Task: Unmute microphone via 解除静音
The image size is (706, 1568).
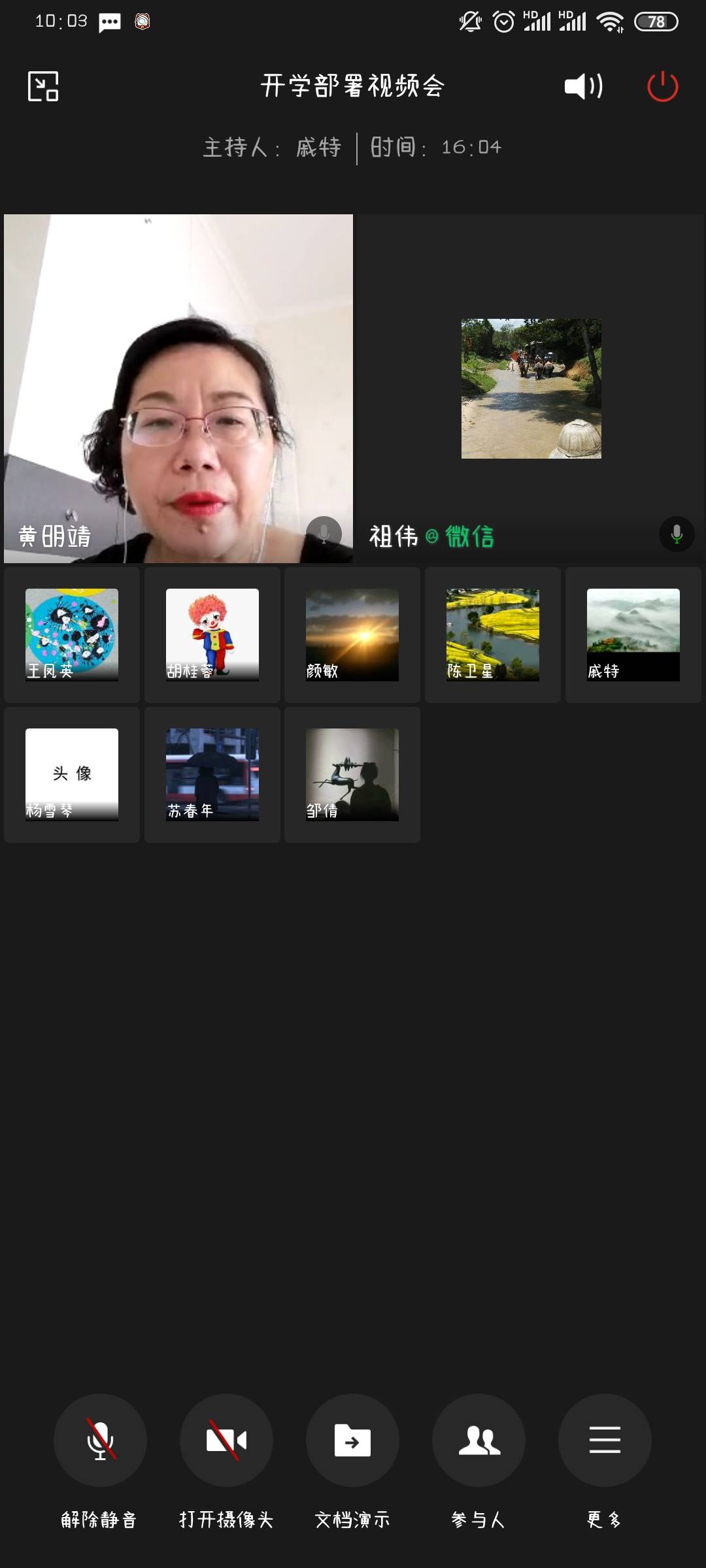Action: [100, 1441]
